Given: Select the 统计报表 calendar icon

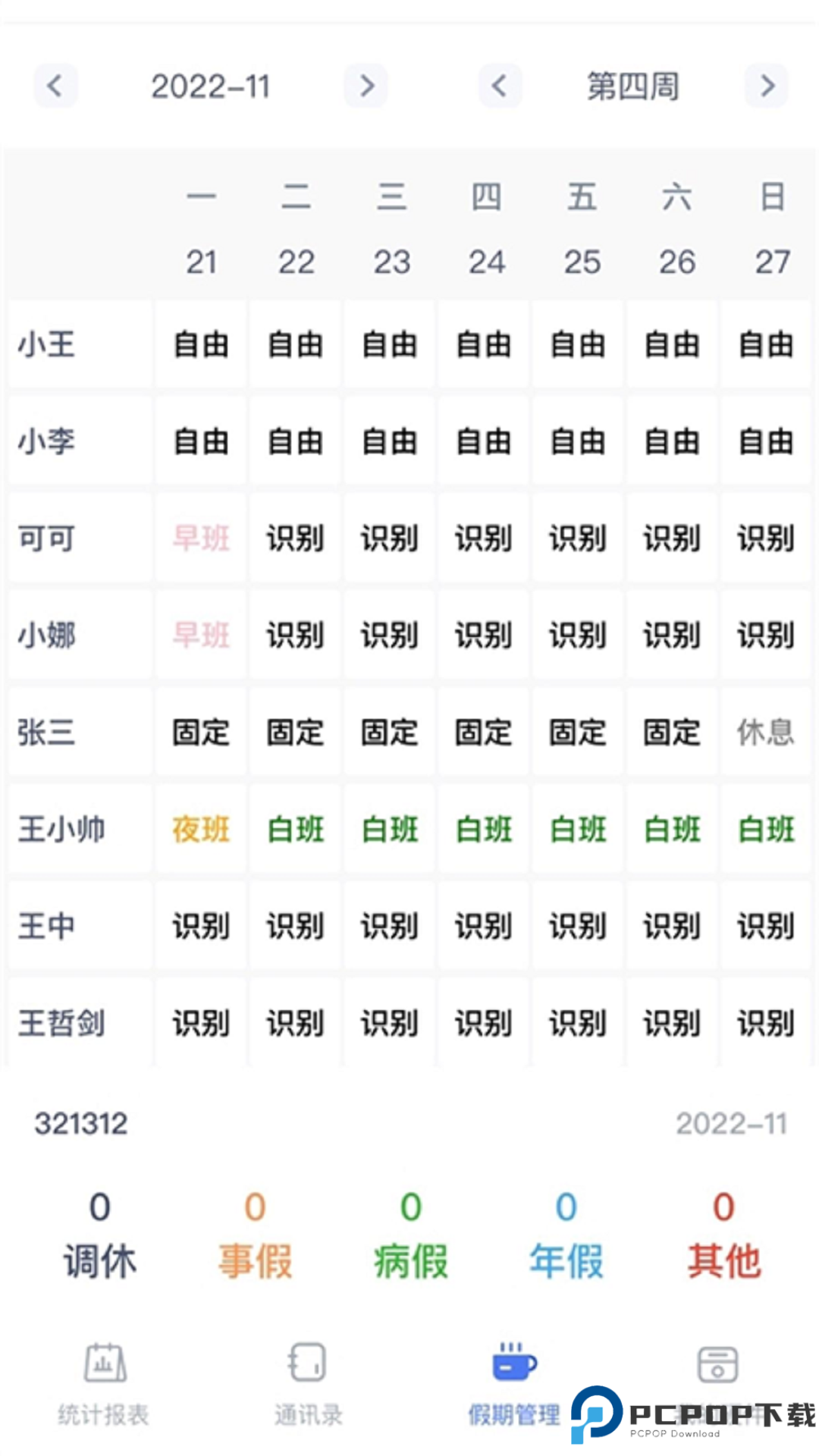Looking at the screenshot, I should 104,1373.
